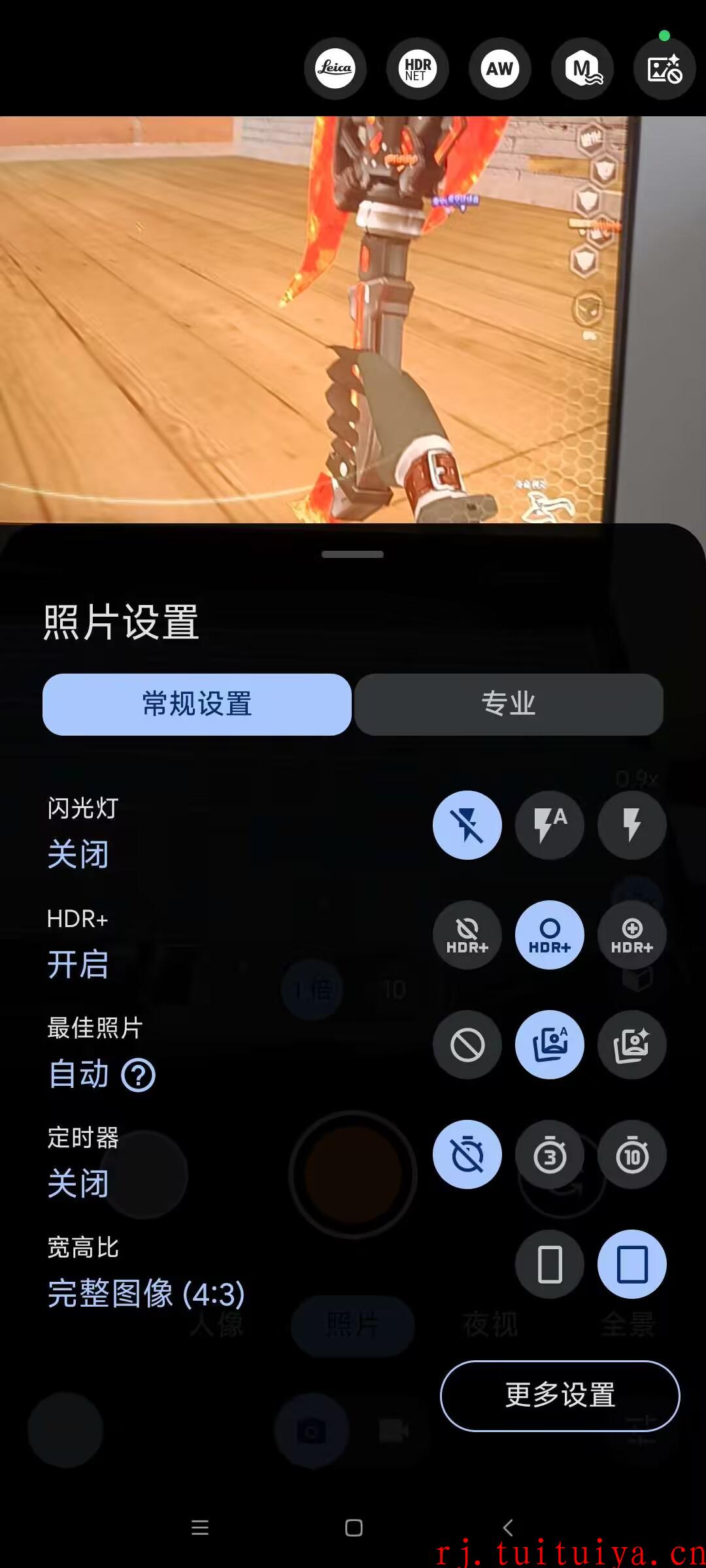706x1568 pixels.
Task: Open 更多设置
Action: [x=560, y=1396]
